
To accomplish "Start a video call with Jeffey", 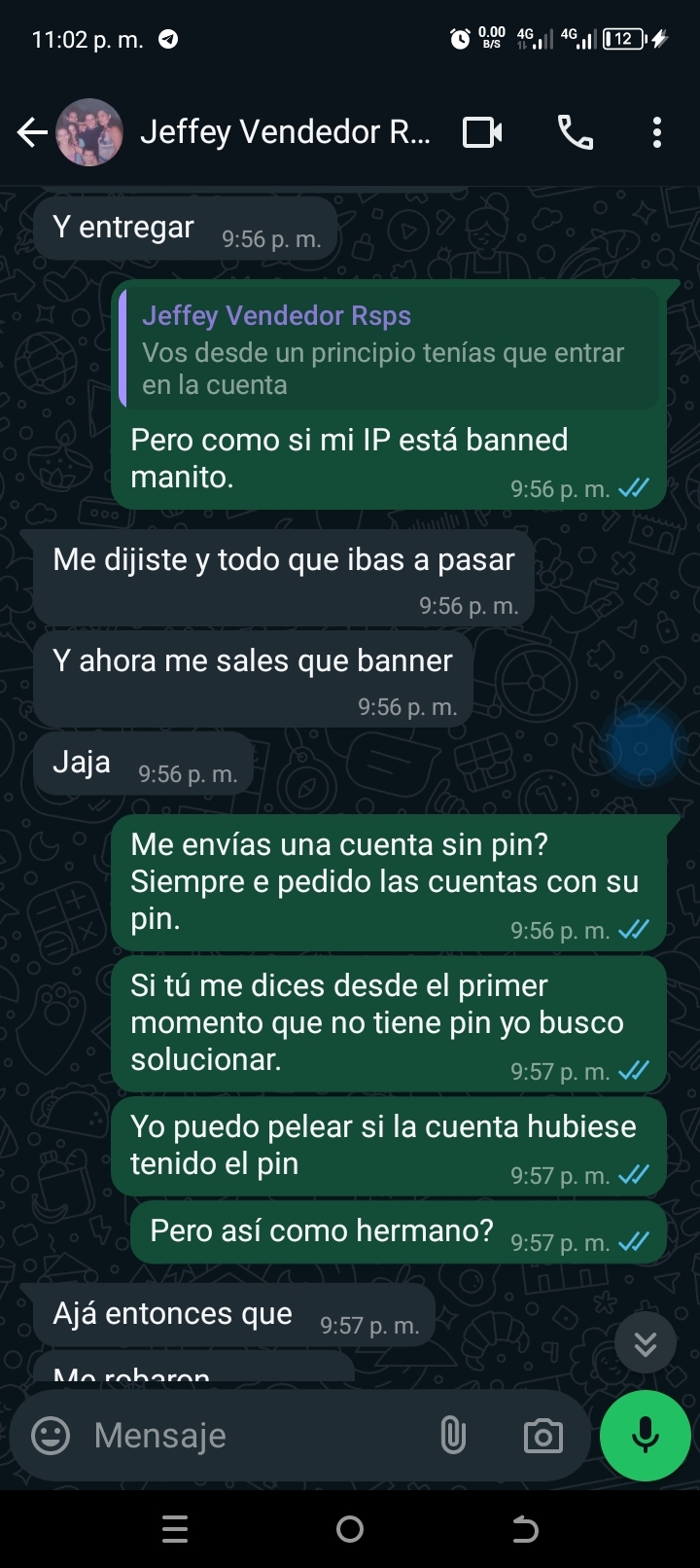I will point(482,132).
